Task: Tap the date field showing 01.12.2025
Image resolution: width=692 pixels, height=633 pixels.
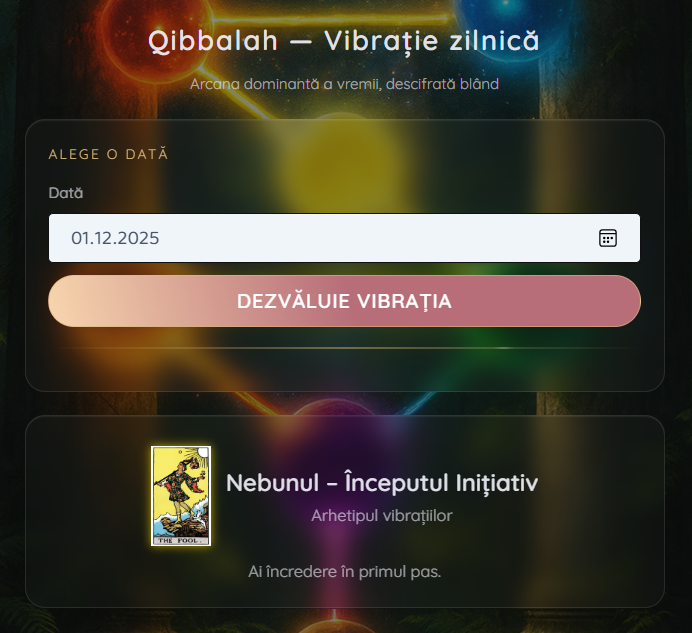Action: [x=300, y=238]
